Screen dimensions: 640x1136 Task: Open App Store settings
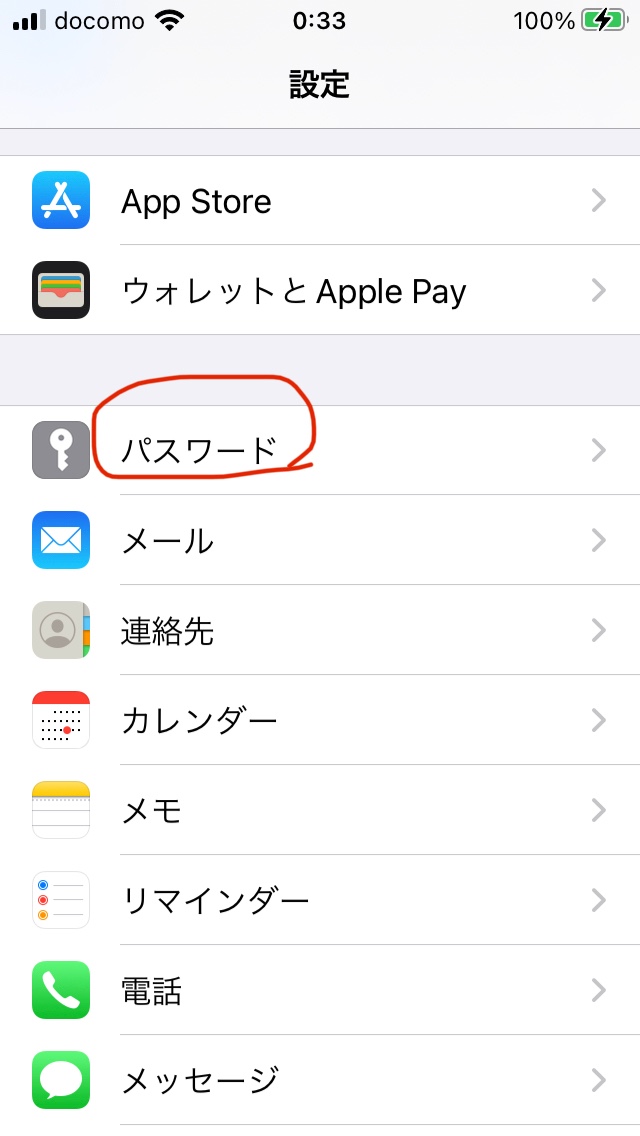[x=320, y=201]
